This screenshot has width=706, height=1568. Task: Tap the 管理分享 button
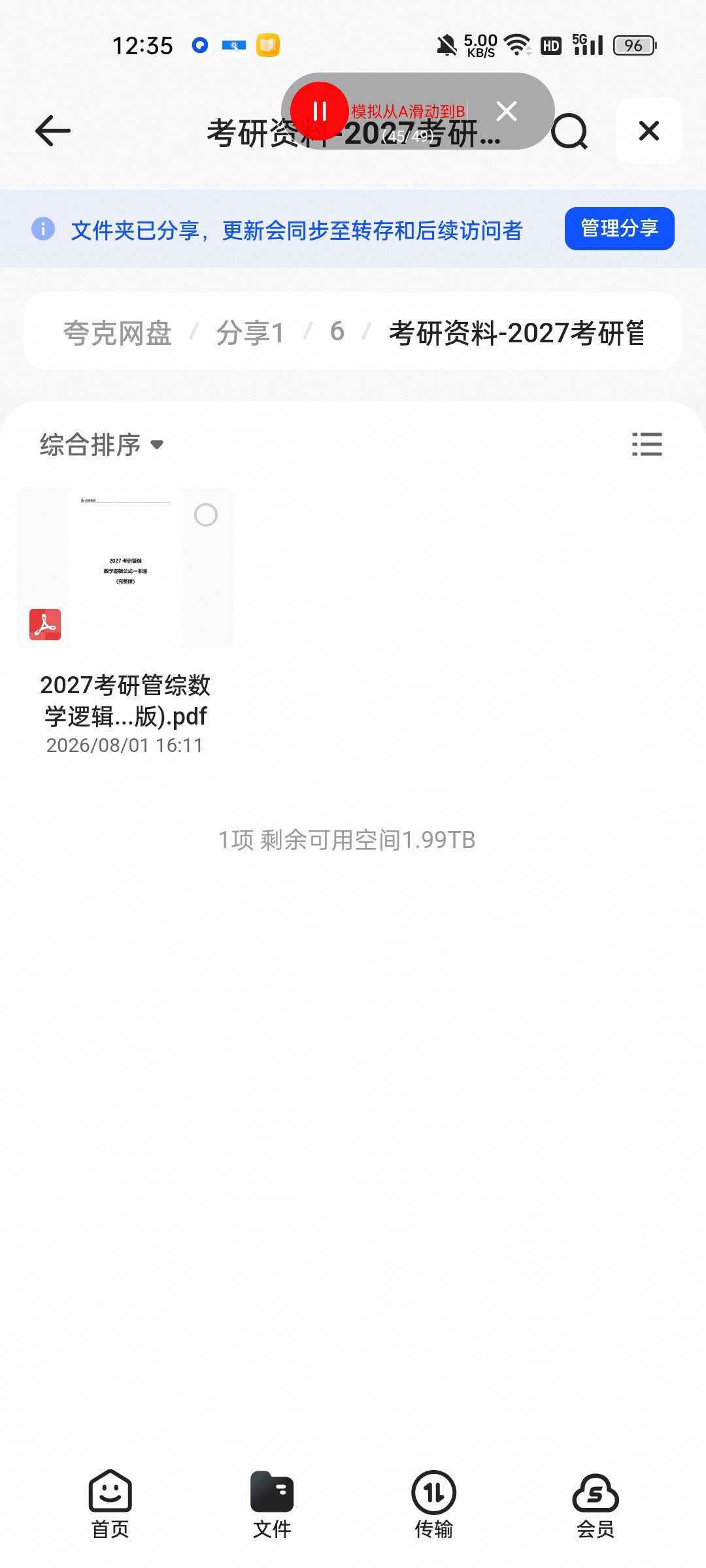619,229
